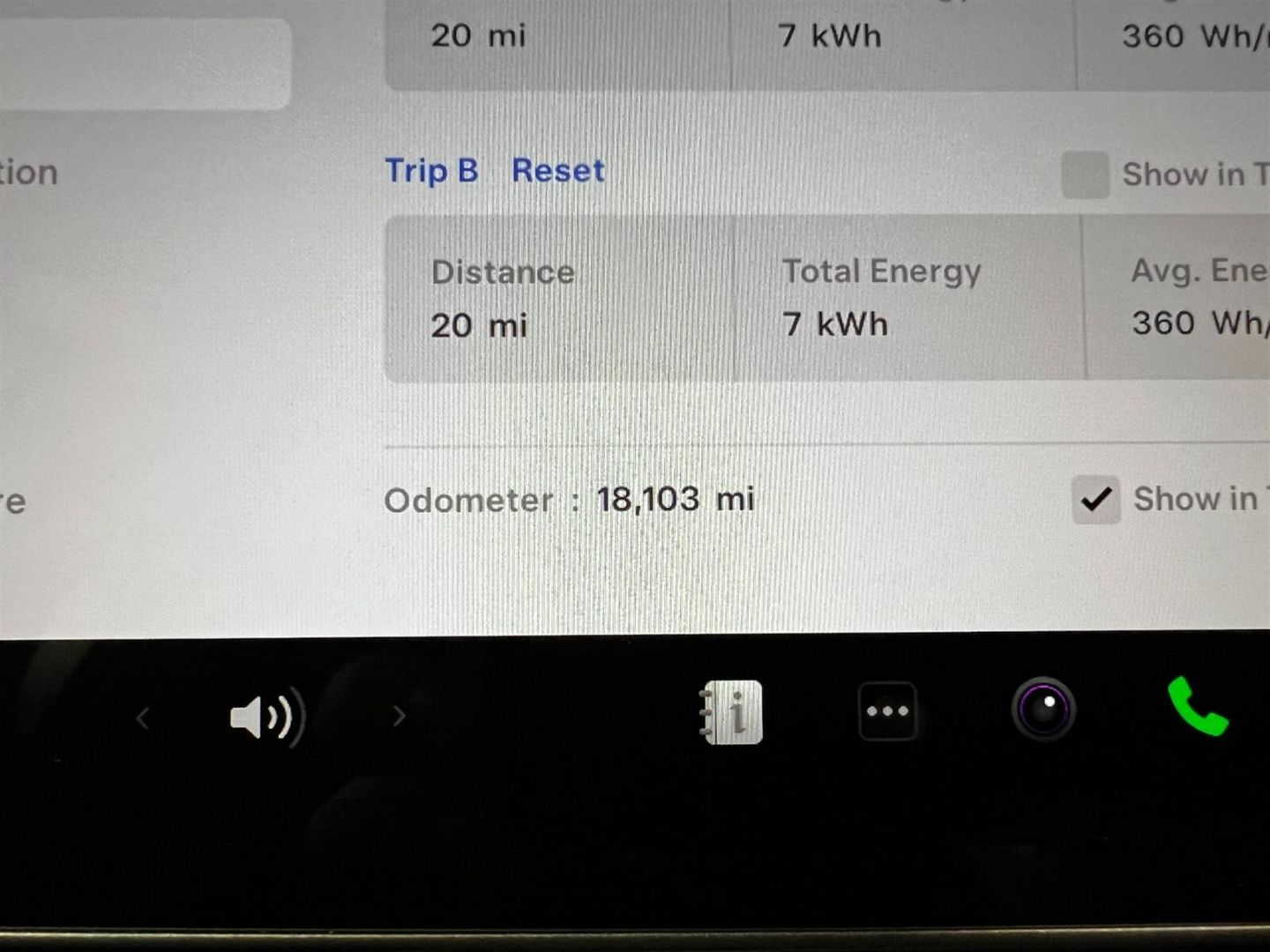Rename Trip B label

tap(431, 170)
